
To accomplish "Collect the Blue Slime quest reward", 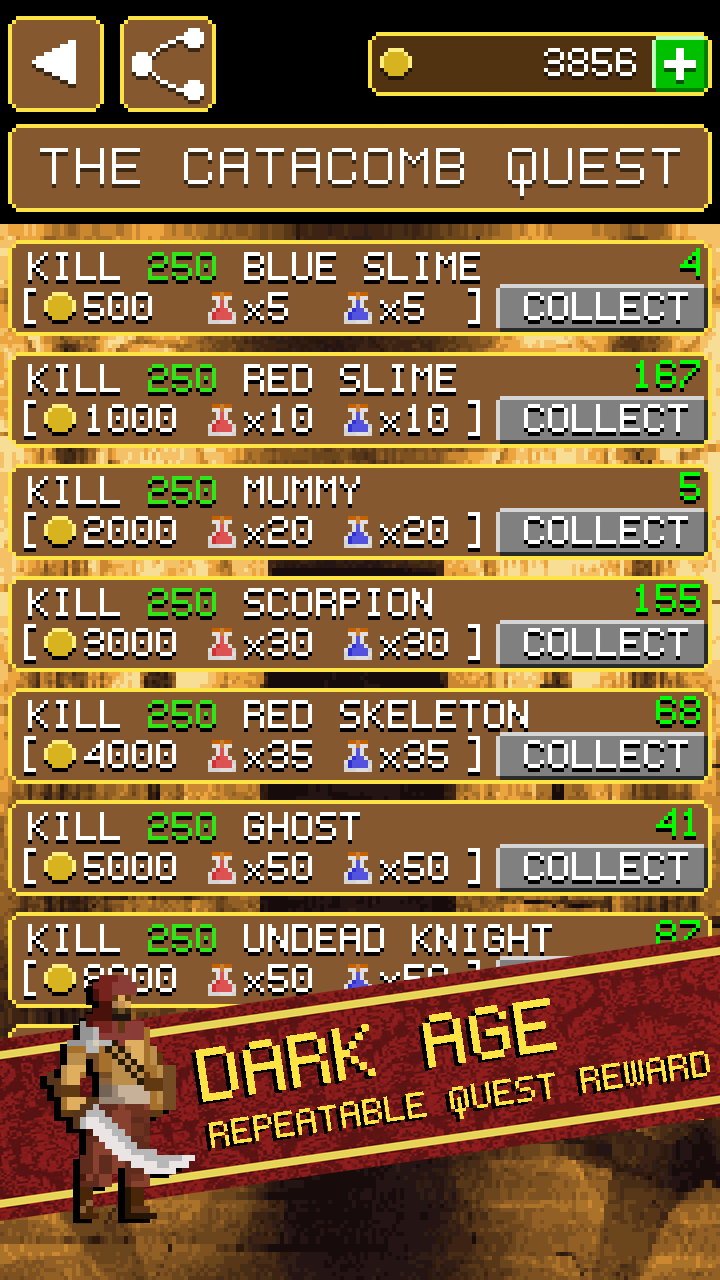I will coord(602,308).
